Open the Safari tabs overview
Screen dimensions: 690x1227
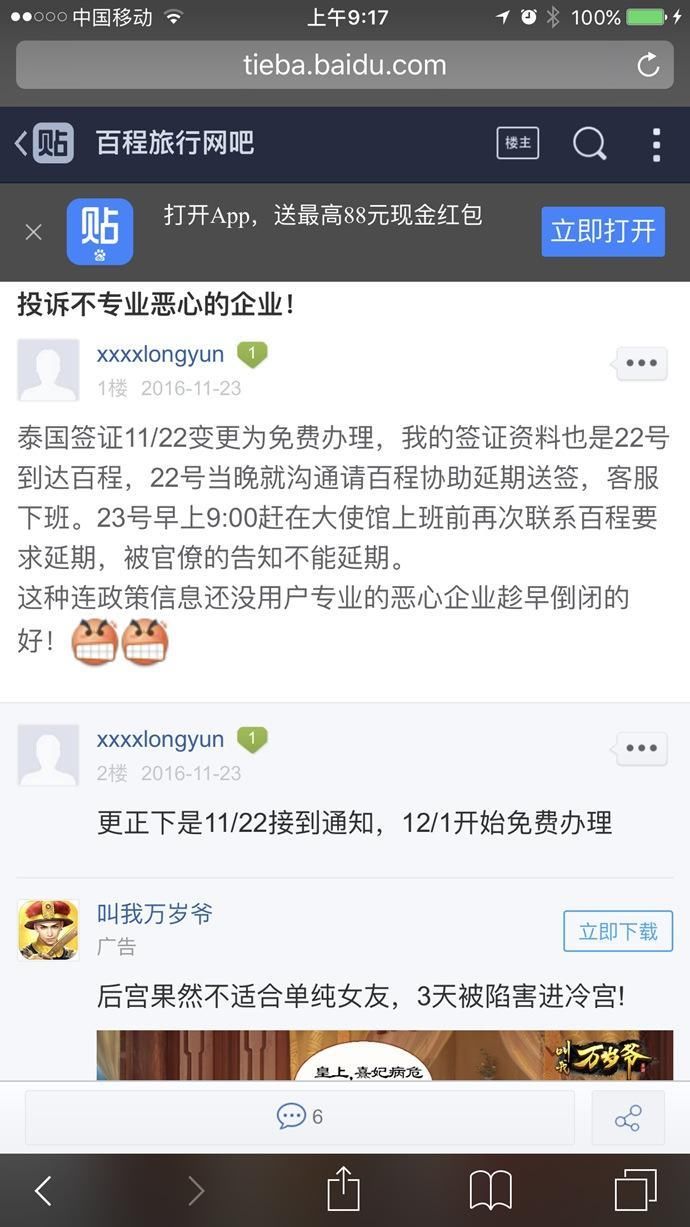(x=635, y=1191)
